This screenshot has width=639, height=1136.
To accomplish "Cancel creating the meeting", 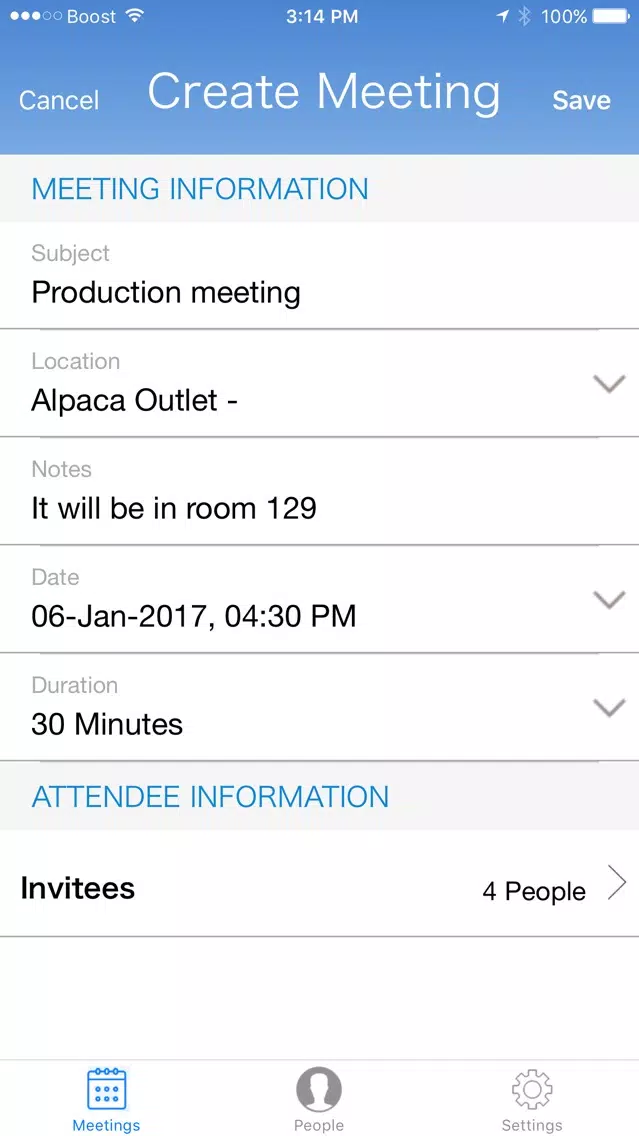I will pos(59,100).
